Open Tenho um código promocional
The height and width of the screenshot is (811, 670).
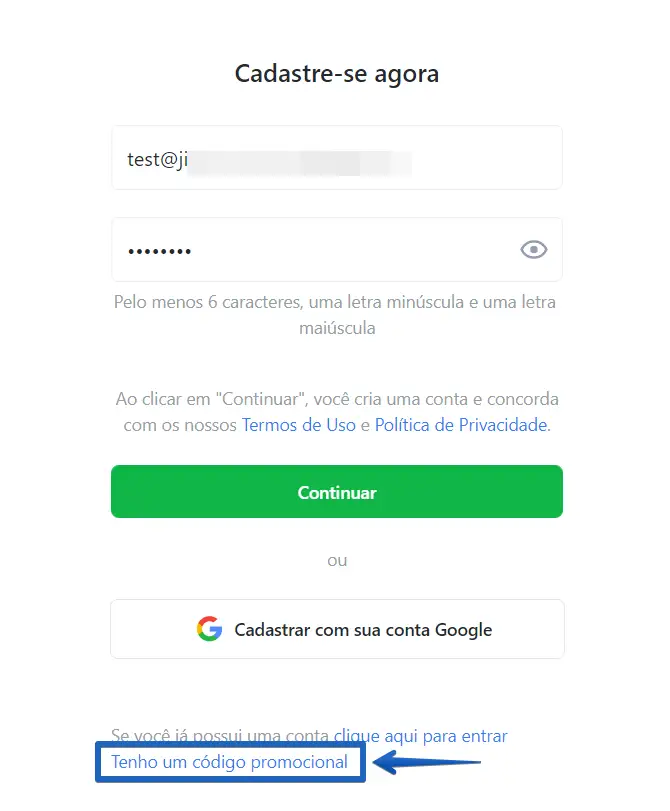coord(230,763)
